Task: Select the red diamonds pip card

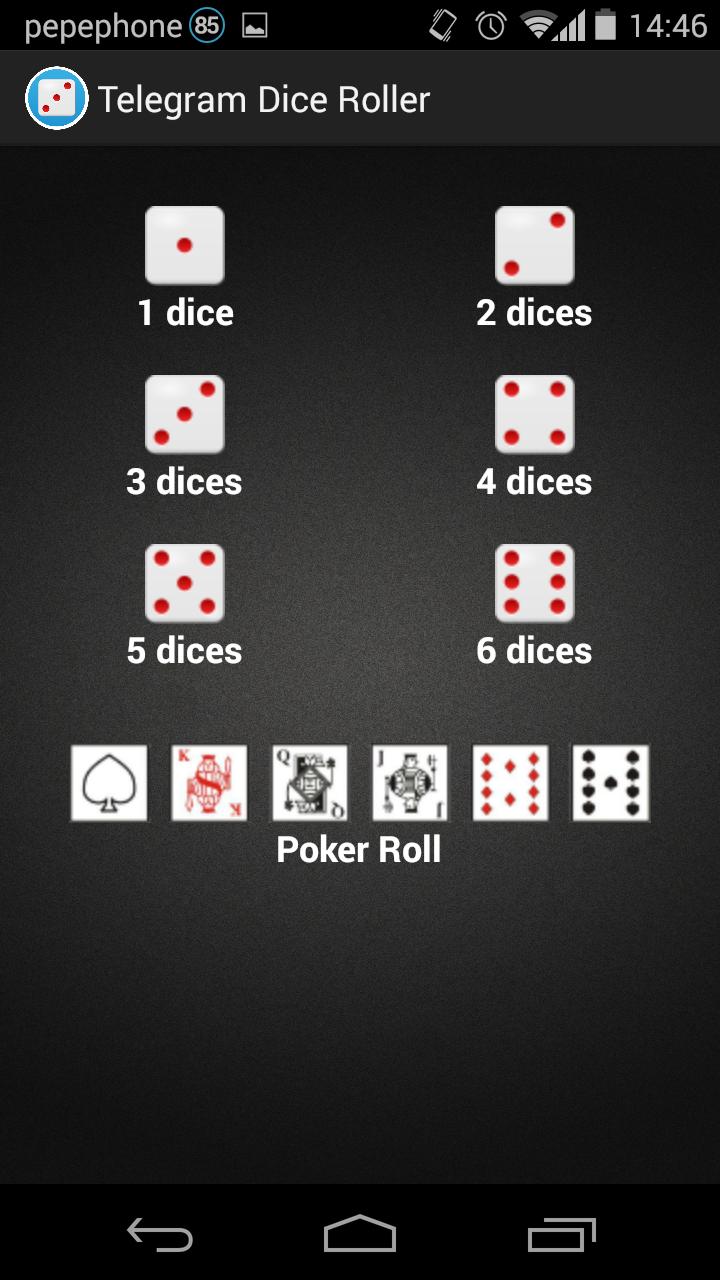Action: tap(510, 783)
